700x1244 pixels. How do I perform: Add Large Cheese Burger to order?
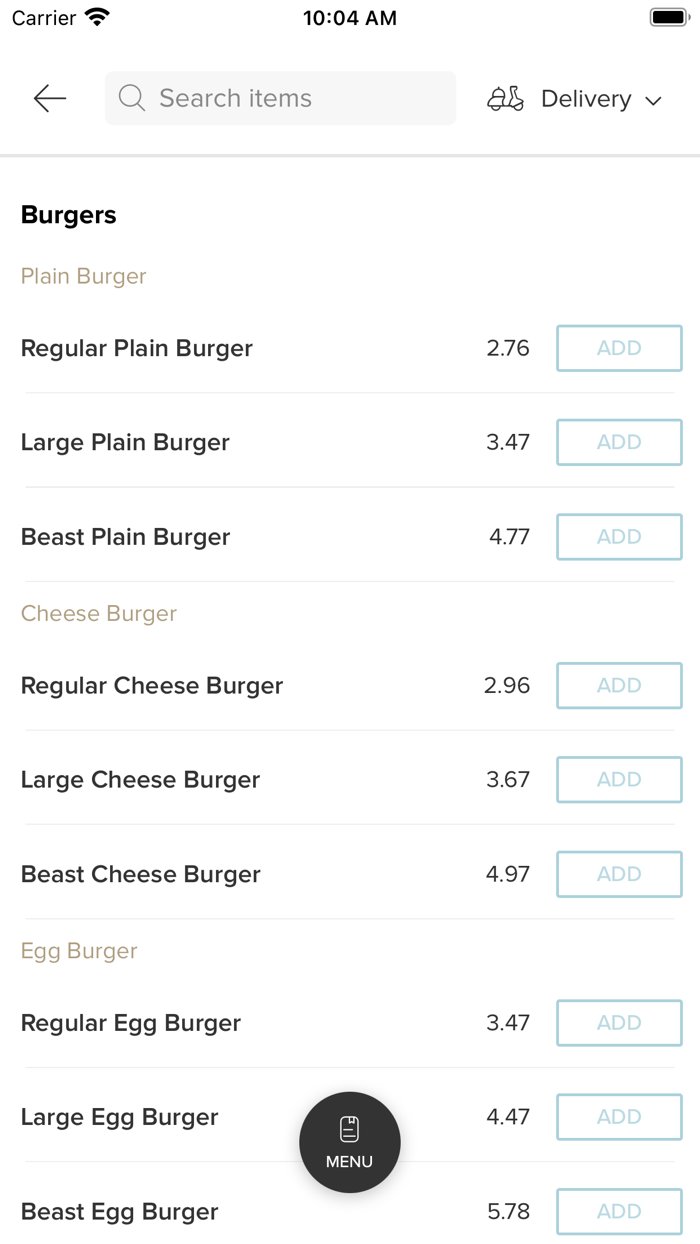[x=619, y=780]
